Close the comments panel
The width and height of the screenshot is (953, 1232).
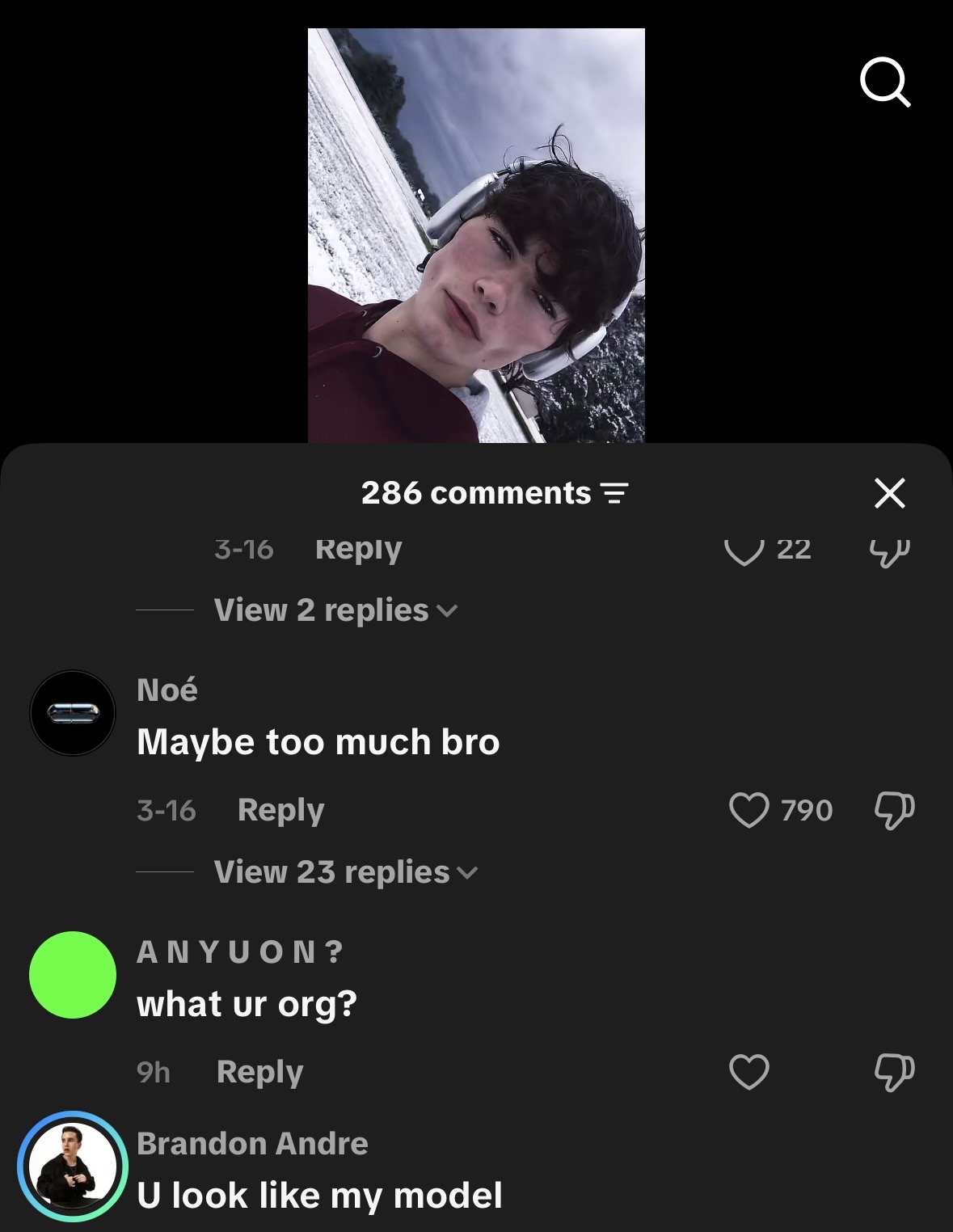(889, 492)
